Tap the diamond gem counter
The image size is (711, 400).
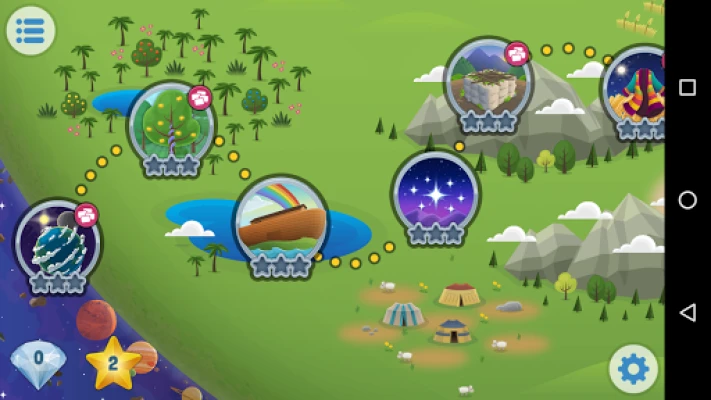pos(39,360)
